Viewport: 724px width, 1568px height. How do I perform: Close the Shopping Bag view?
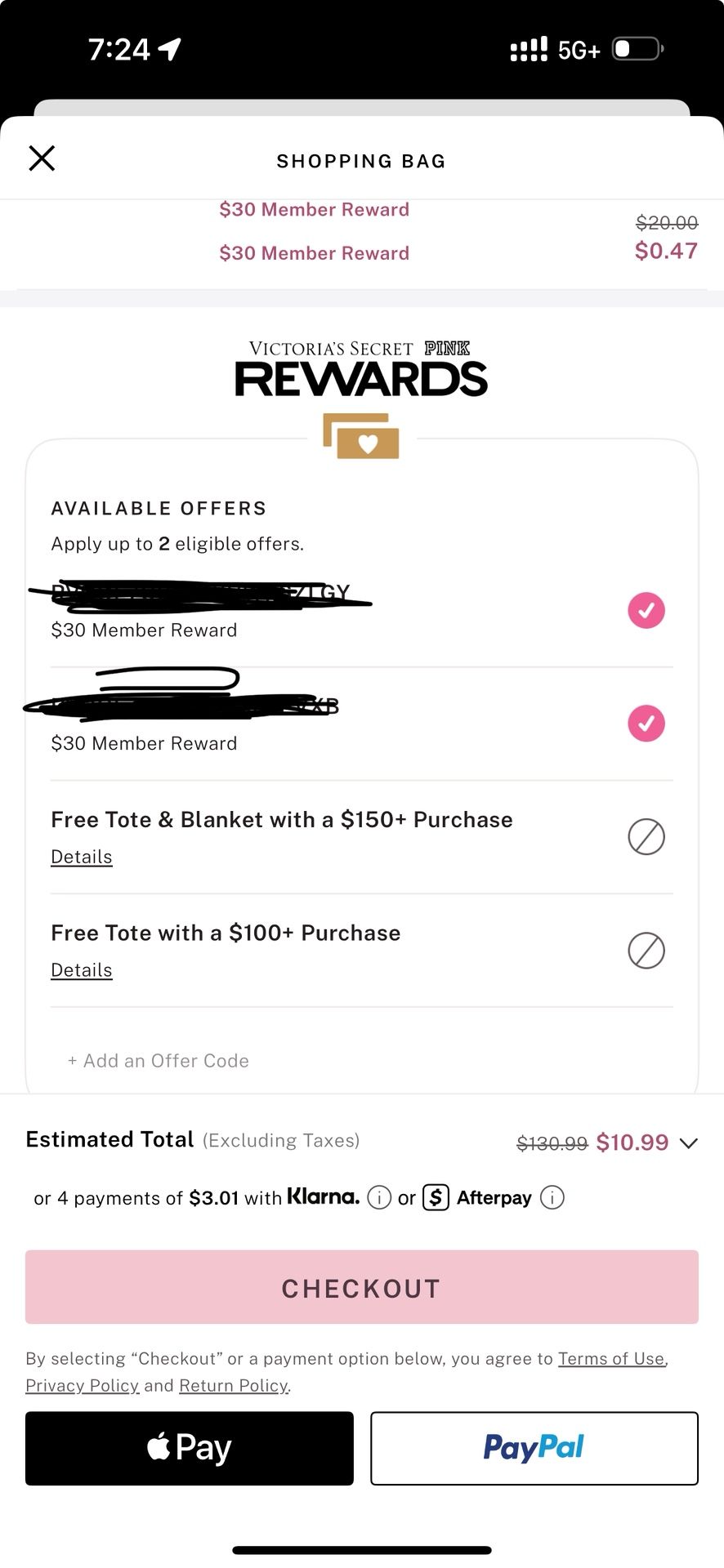click(x=42, y=158)
